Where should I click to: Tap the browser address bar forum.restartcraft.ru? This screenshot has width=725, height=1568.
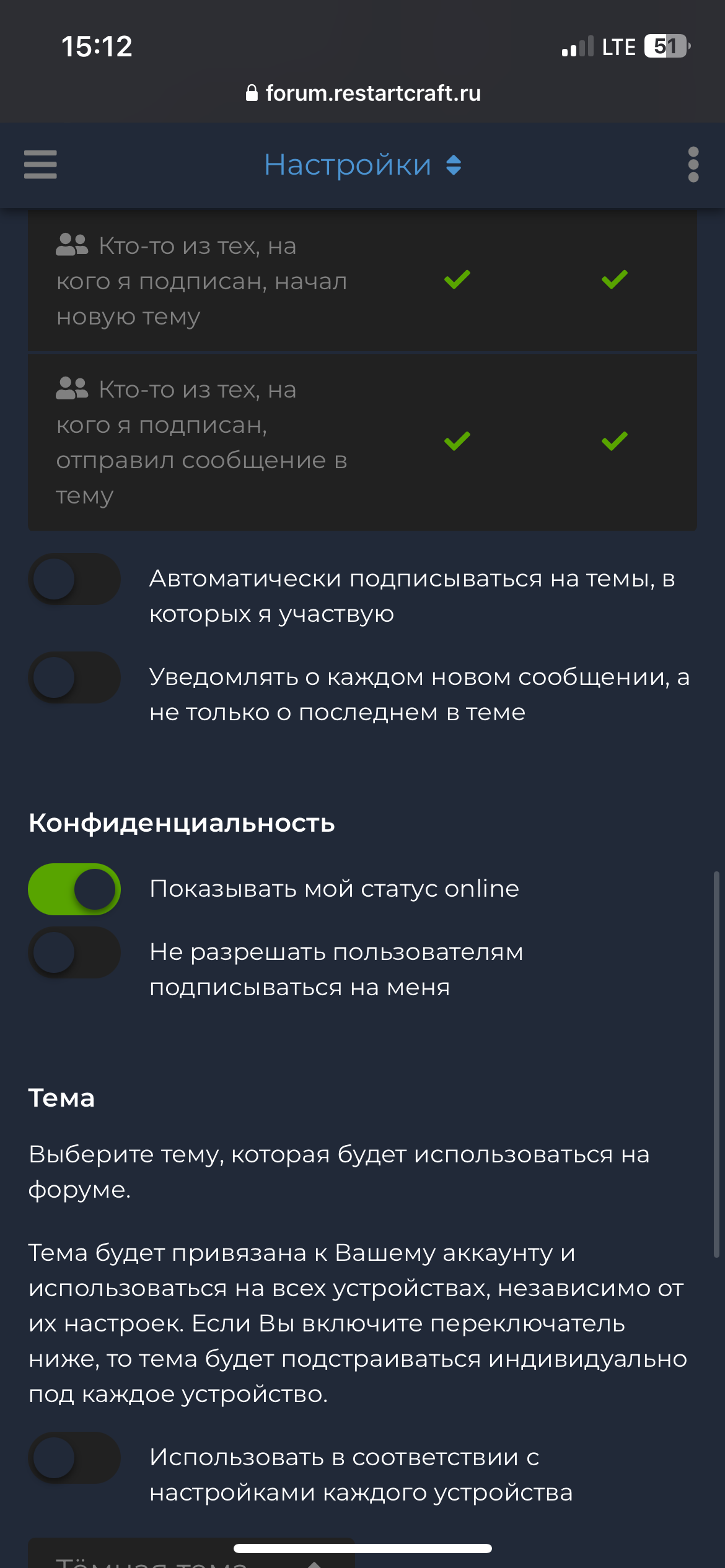tap(362, 94)
